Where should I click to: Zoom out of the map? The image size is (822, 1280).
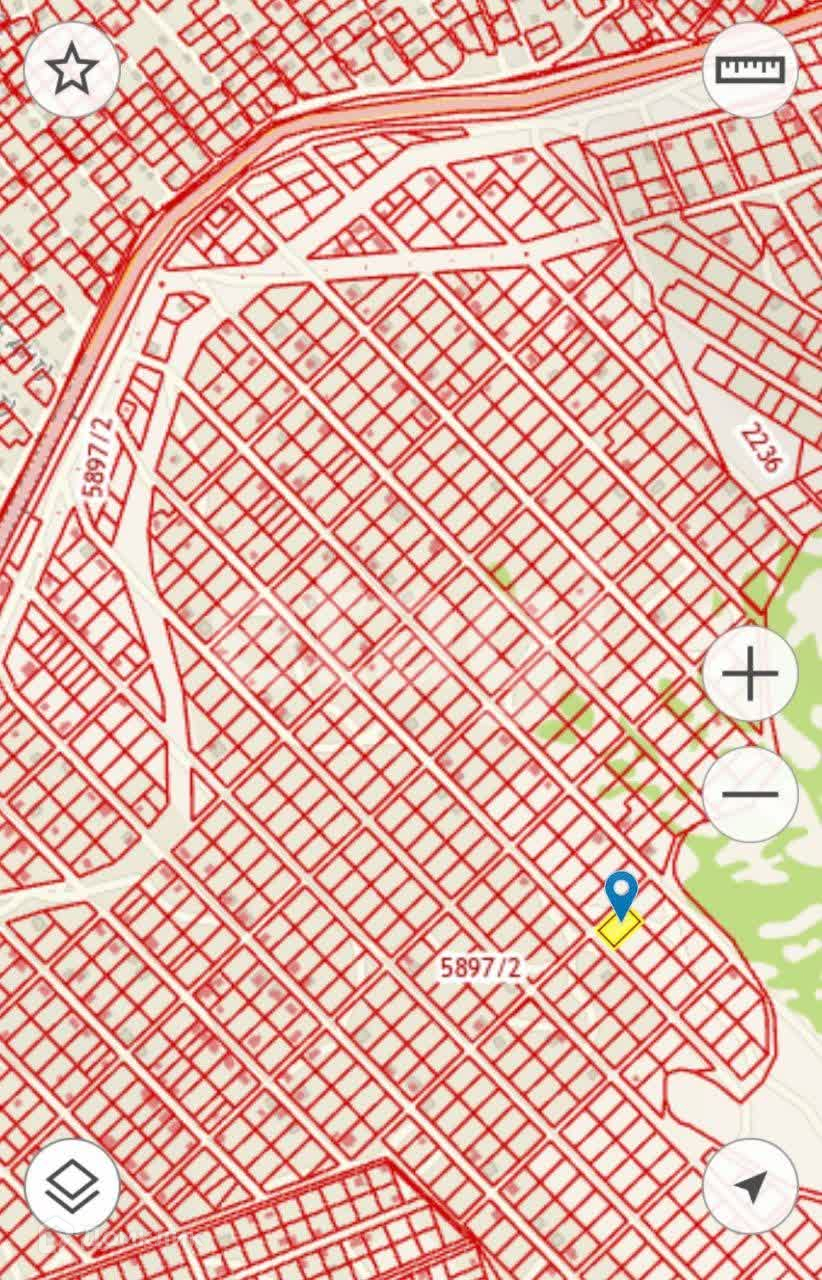tap(750, 794)
